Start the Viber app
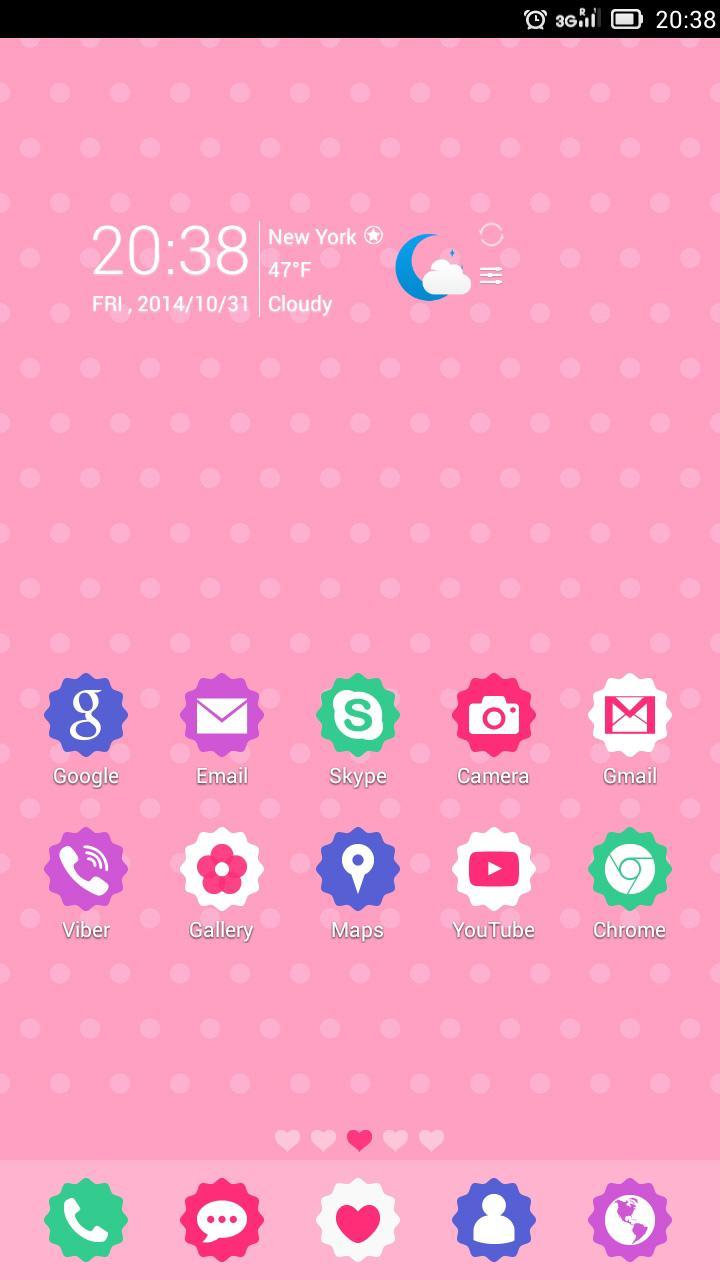This screenshot has height=1280, width=720. (86, 867)
